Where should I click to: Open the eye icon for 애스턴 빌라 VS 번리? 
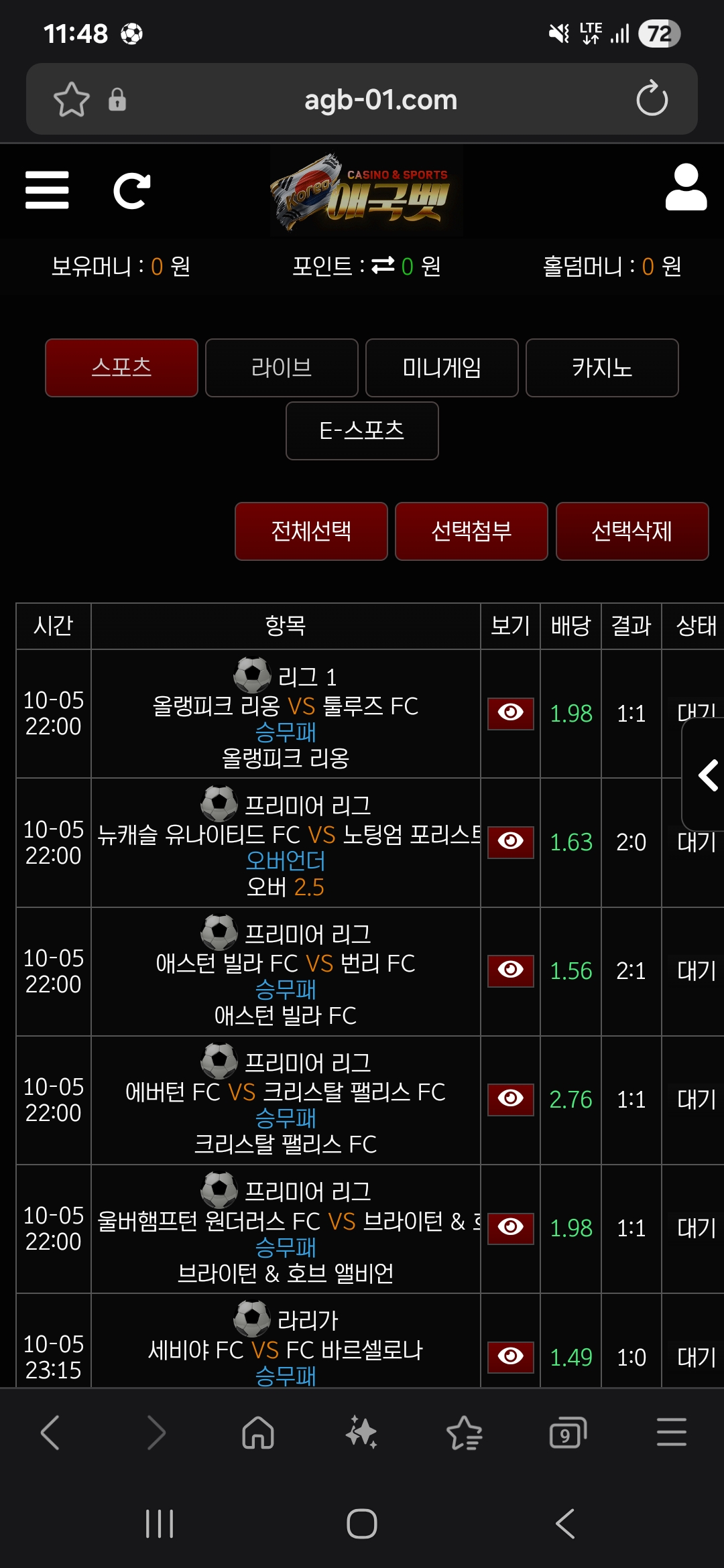(510, 970)
